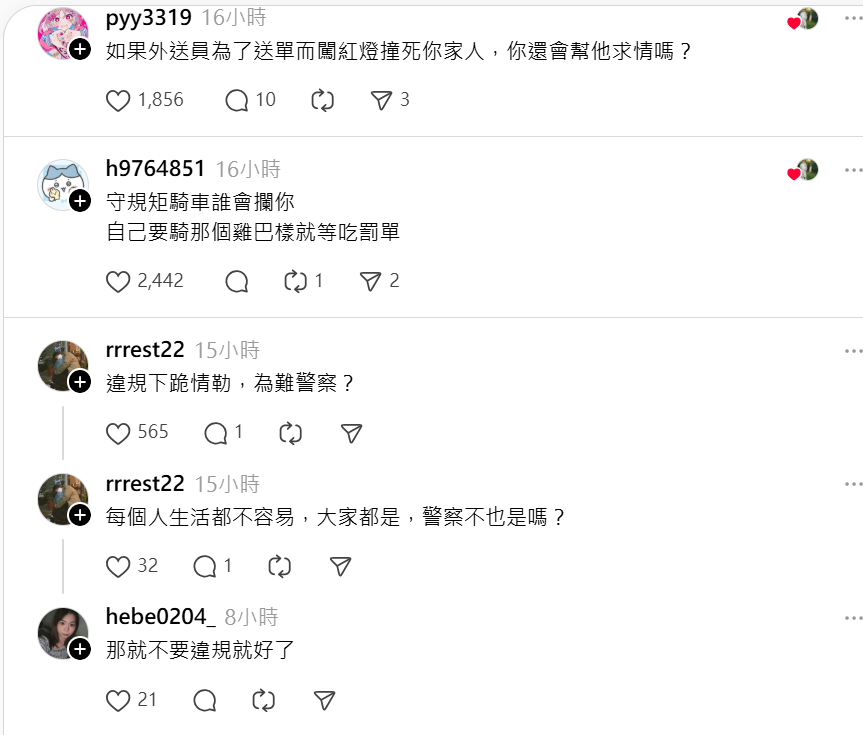Open hebe0204_'s profile username
This screenshot has height=735, width=863.
[160, 617]
